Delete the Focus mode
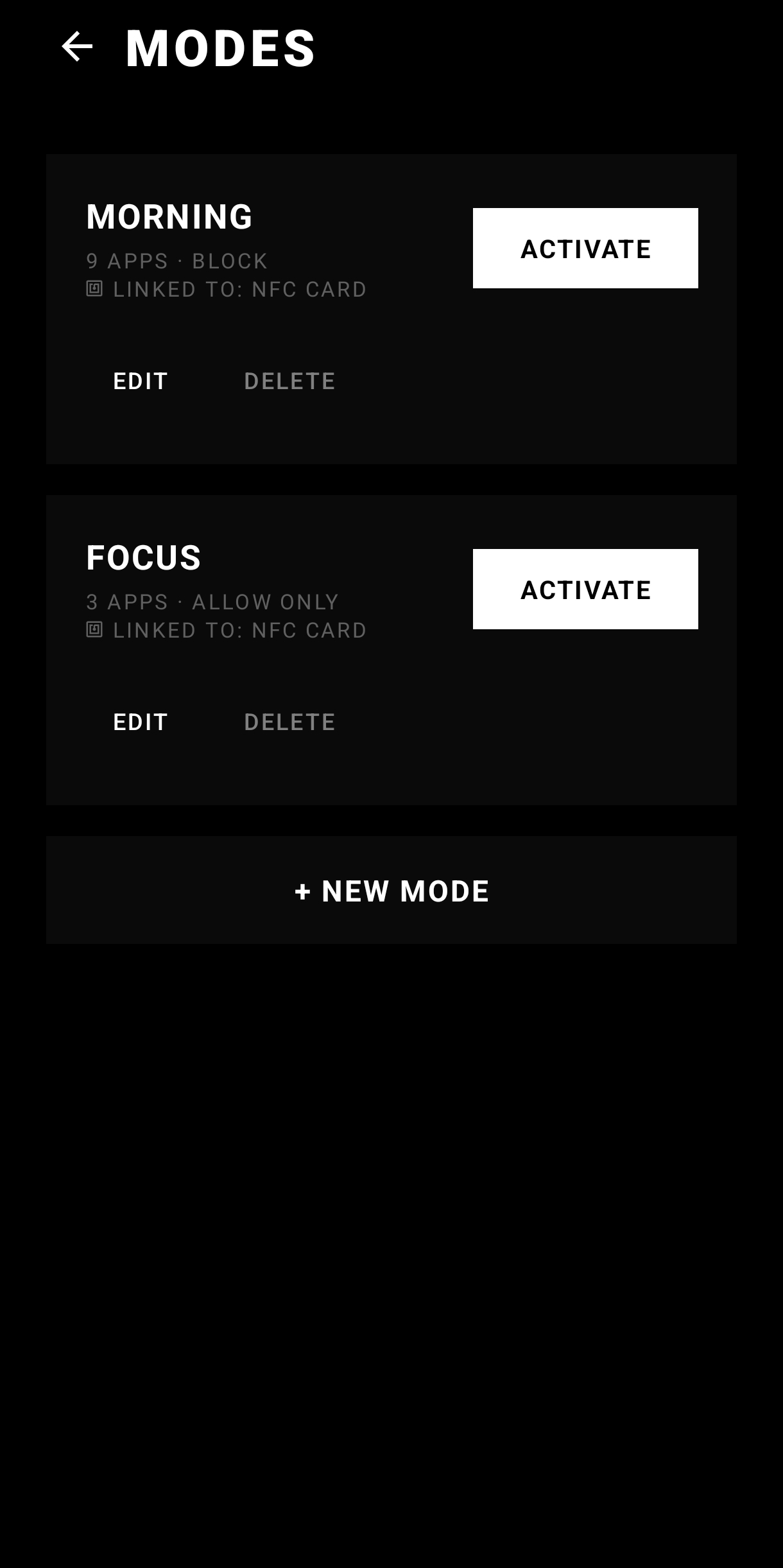 click(289, 722)
